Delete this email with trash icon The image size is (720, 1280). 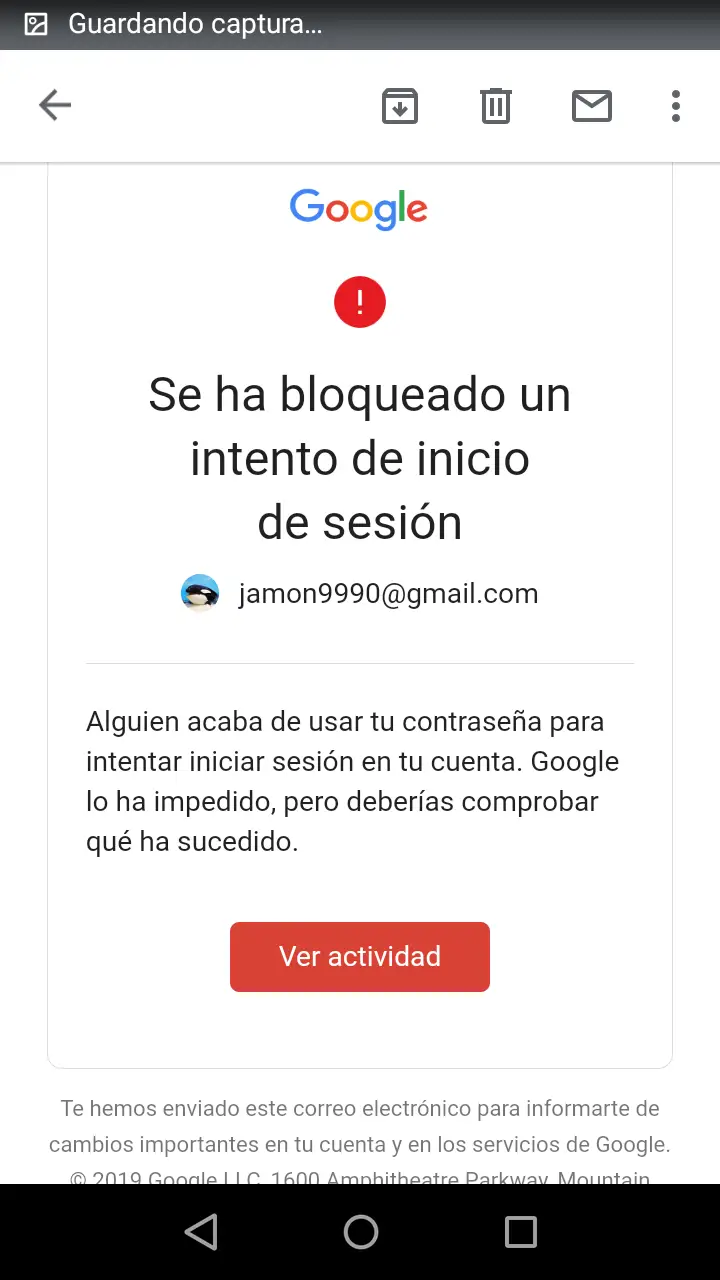click(496, 105)
